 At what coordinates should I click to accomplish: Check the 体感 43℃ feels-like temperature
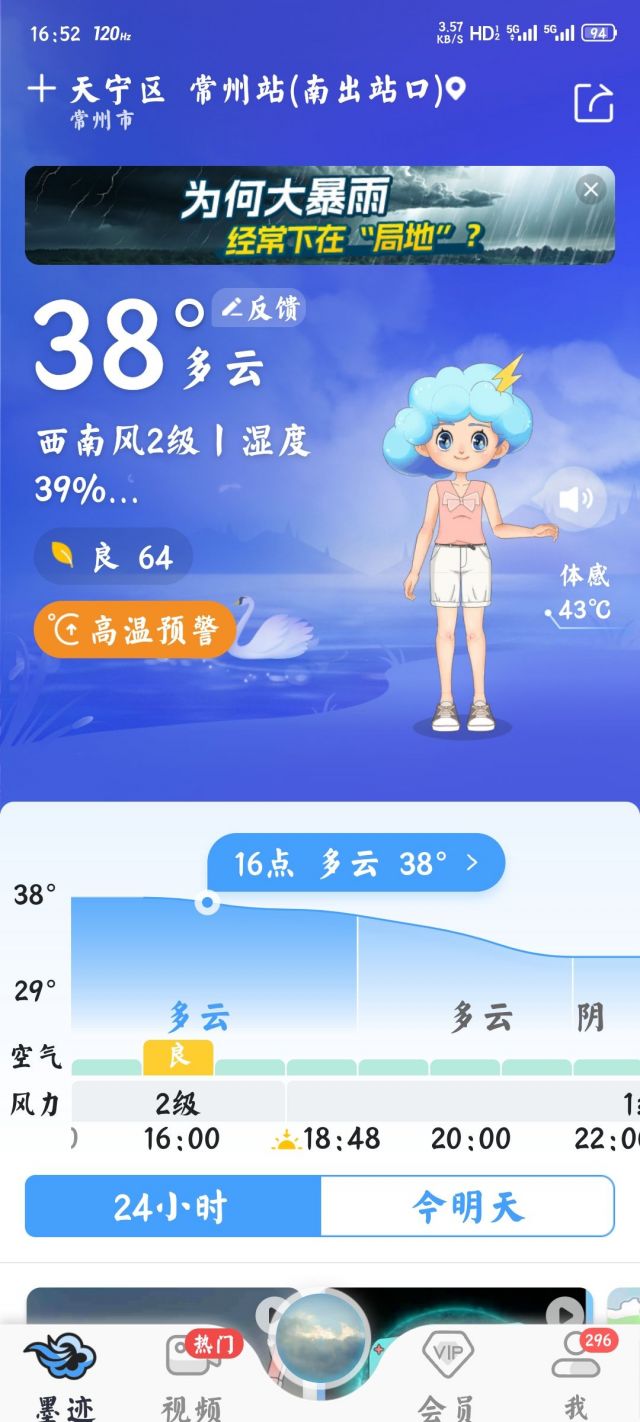pyautogui.click(x=583, y=592)
